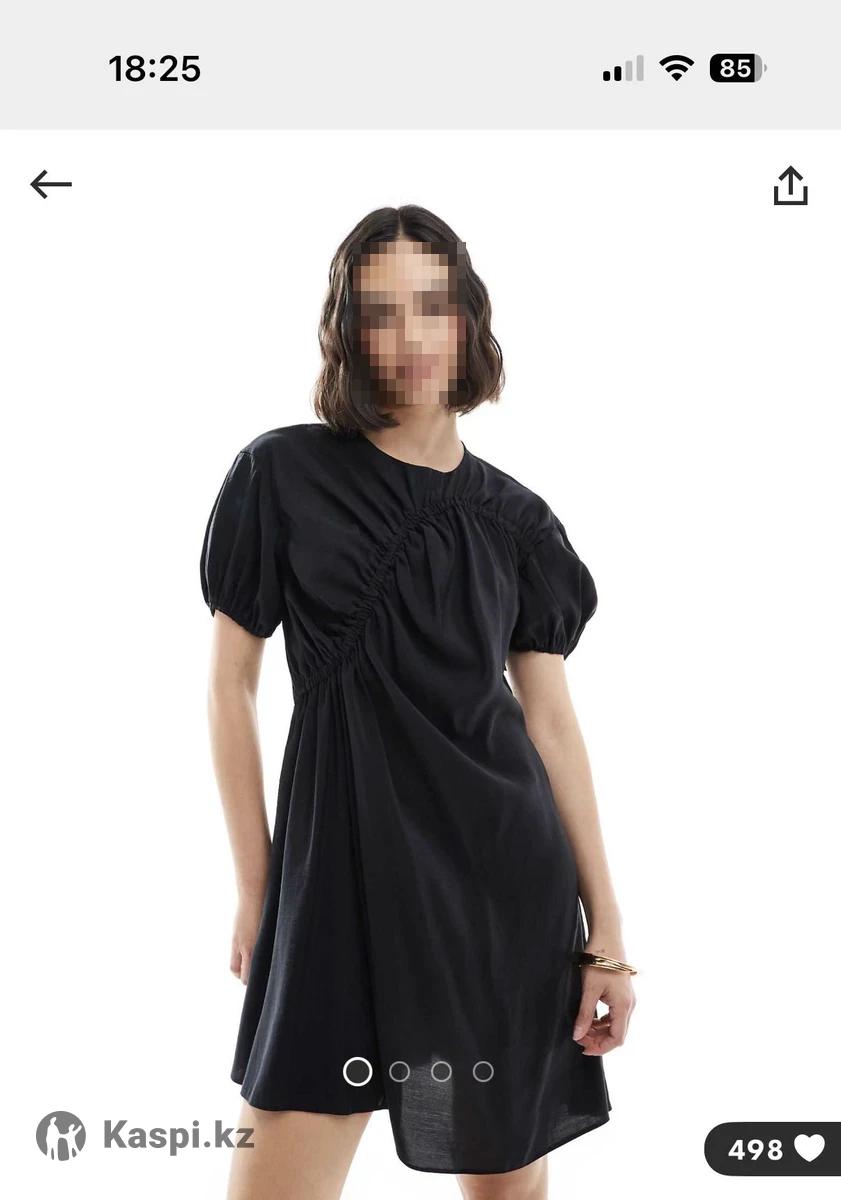Show the fourth photo via the last dot
Screen dimensions: 841x1200
pyautogui.click(x=483, y=1072)
